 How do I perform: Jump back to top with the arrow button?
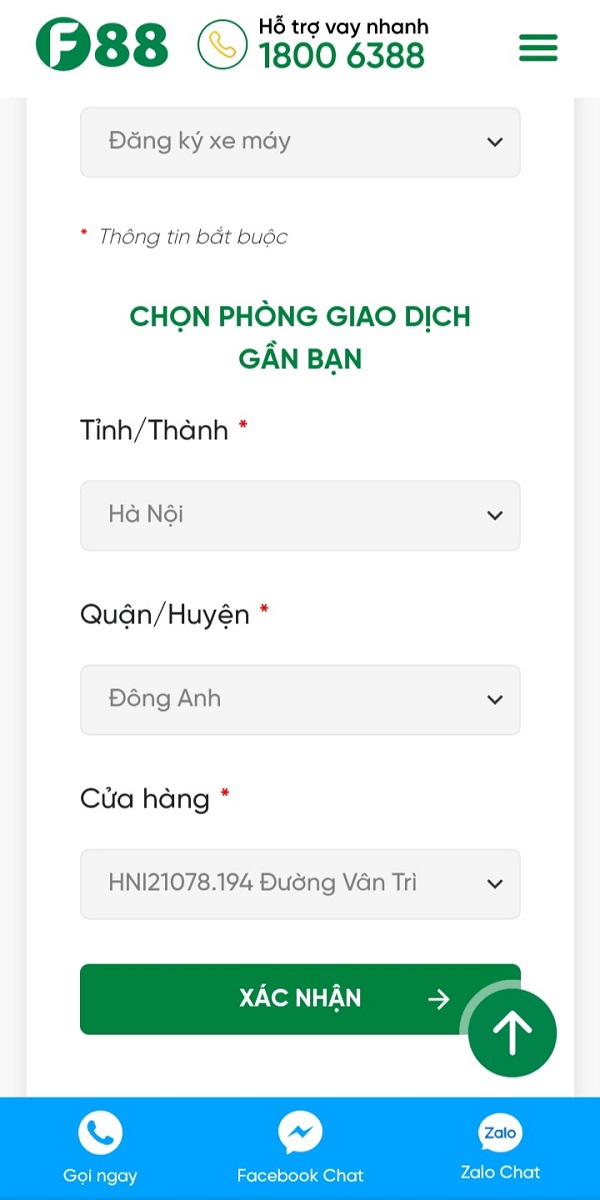(x=512, y=1033)
